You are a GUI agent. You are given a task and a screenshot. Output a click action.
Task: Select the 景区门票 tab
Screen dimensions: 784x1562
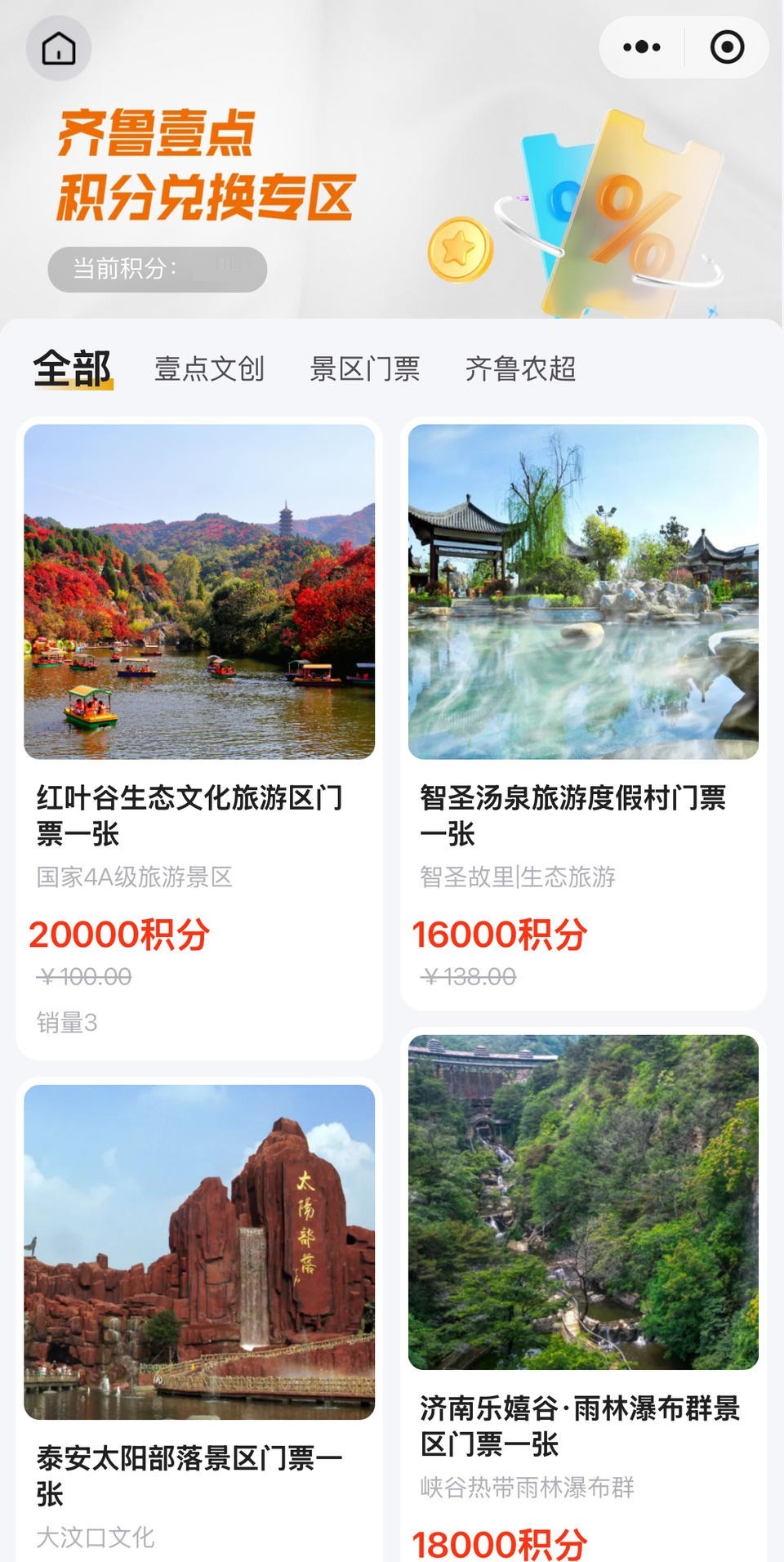365,369
